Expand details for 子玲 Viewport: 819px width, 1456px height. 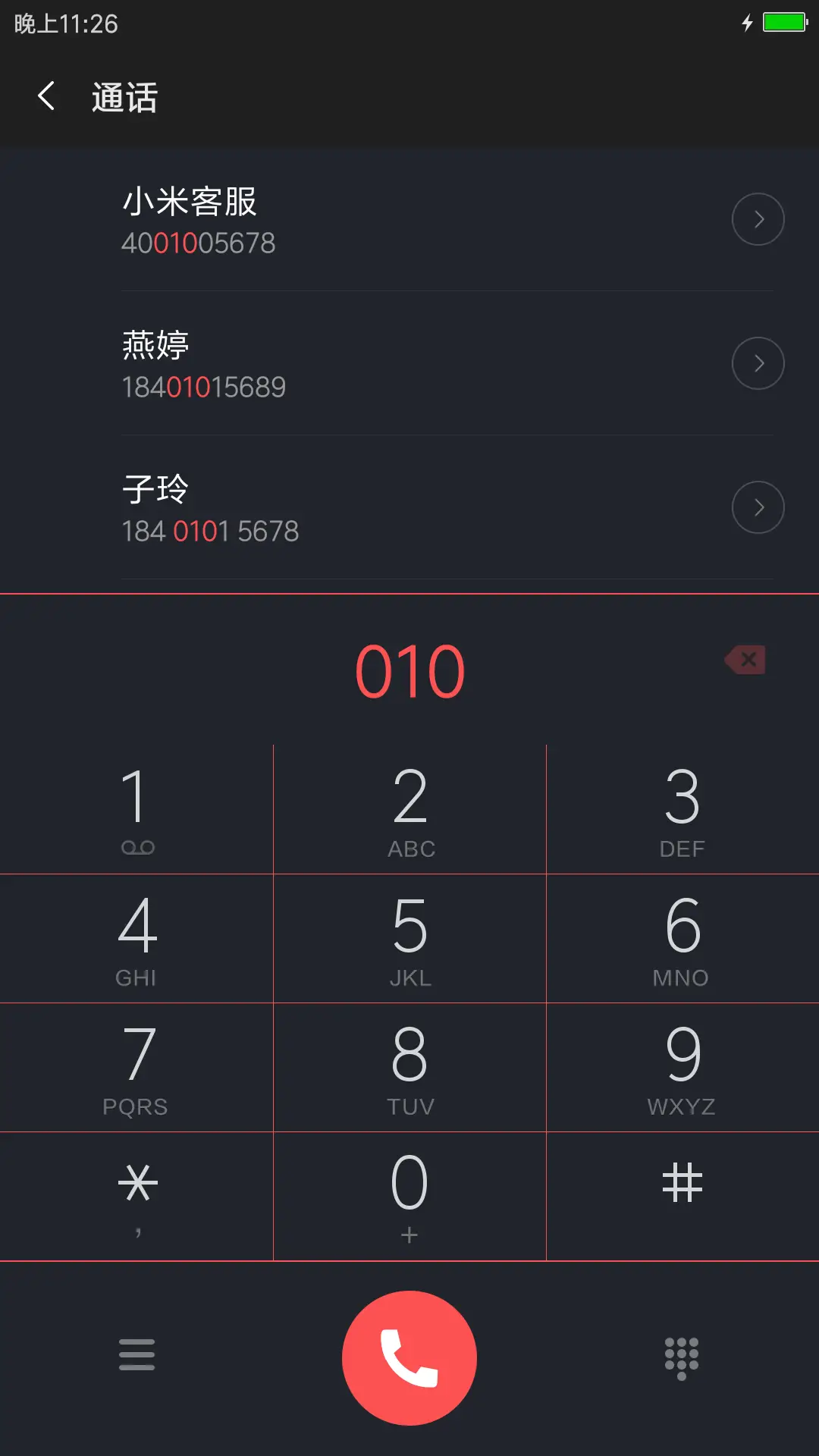758,507
